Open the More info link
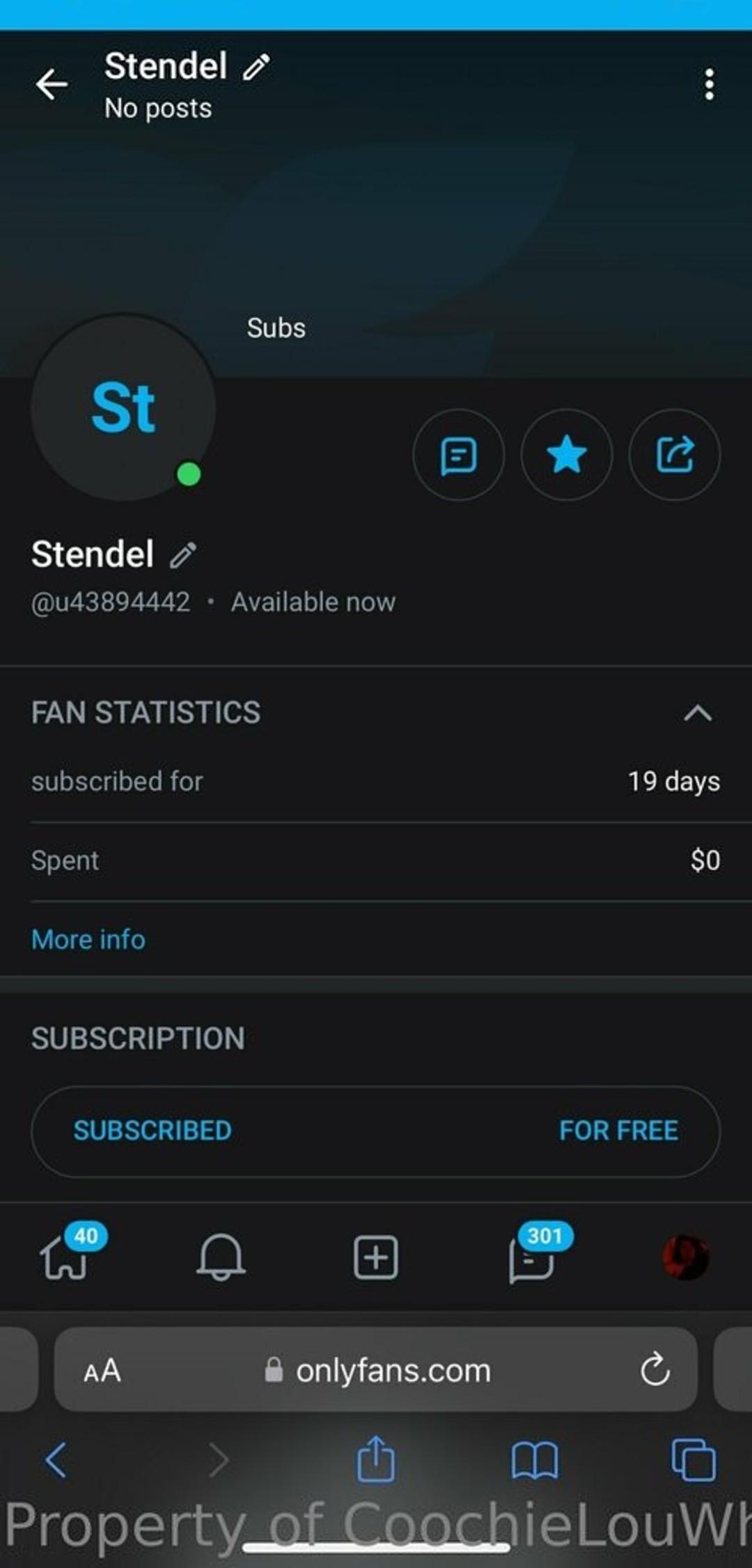Viewport: 752px width, 1568px height. [x=88, y=940]
